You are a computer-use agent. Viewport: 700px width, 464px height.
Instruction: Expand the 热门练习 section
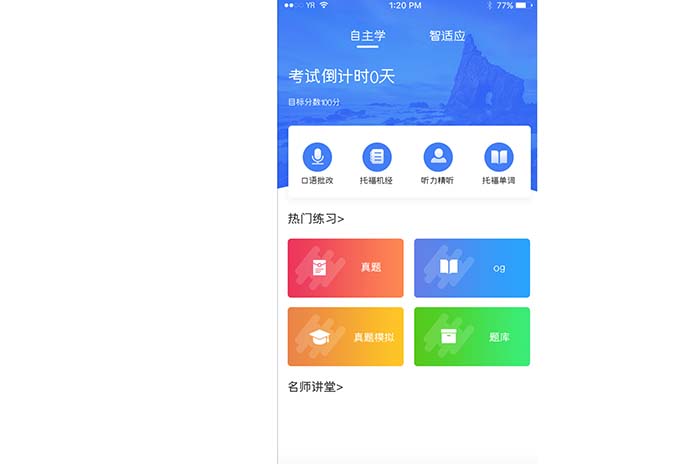click(x=316, y=218)
